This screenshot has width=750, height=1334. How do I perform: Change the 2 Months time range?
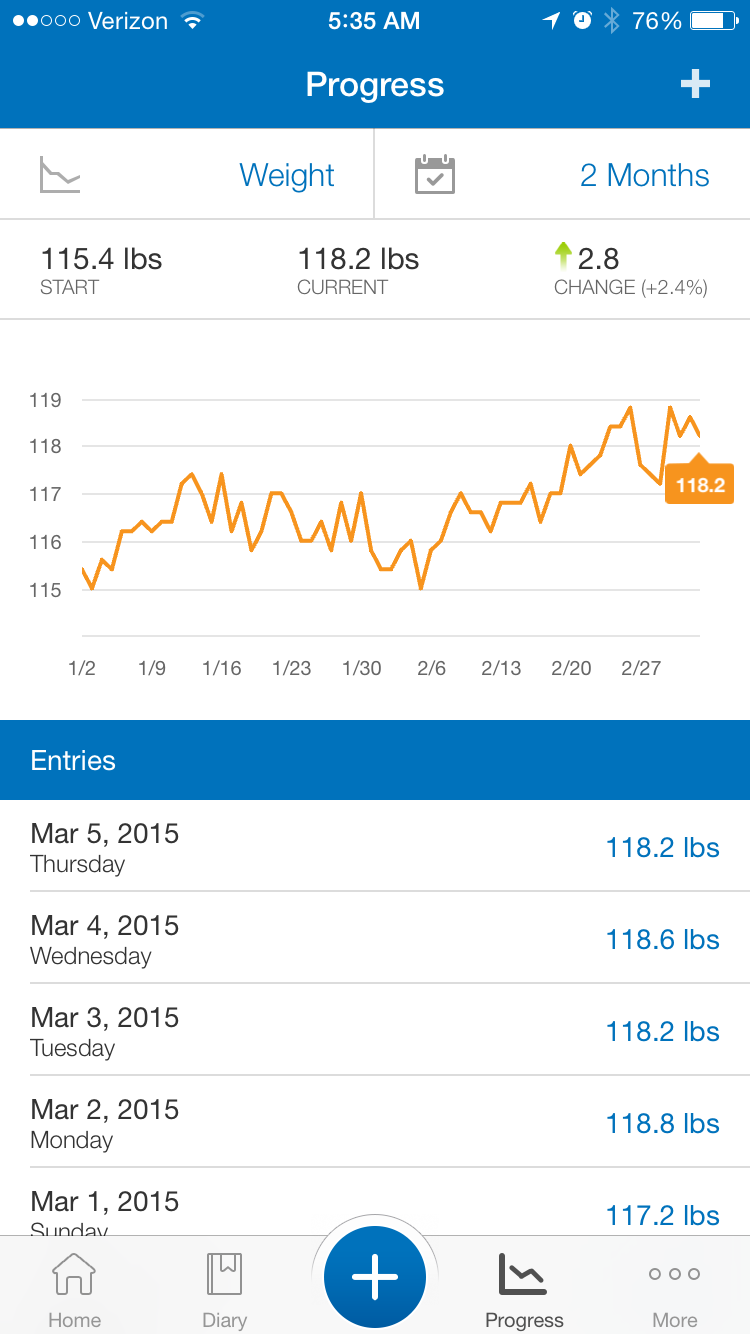point(562,175)
